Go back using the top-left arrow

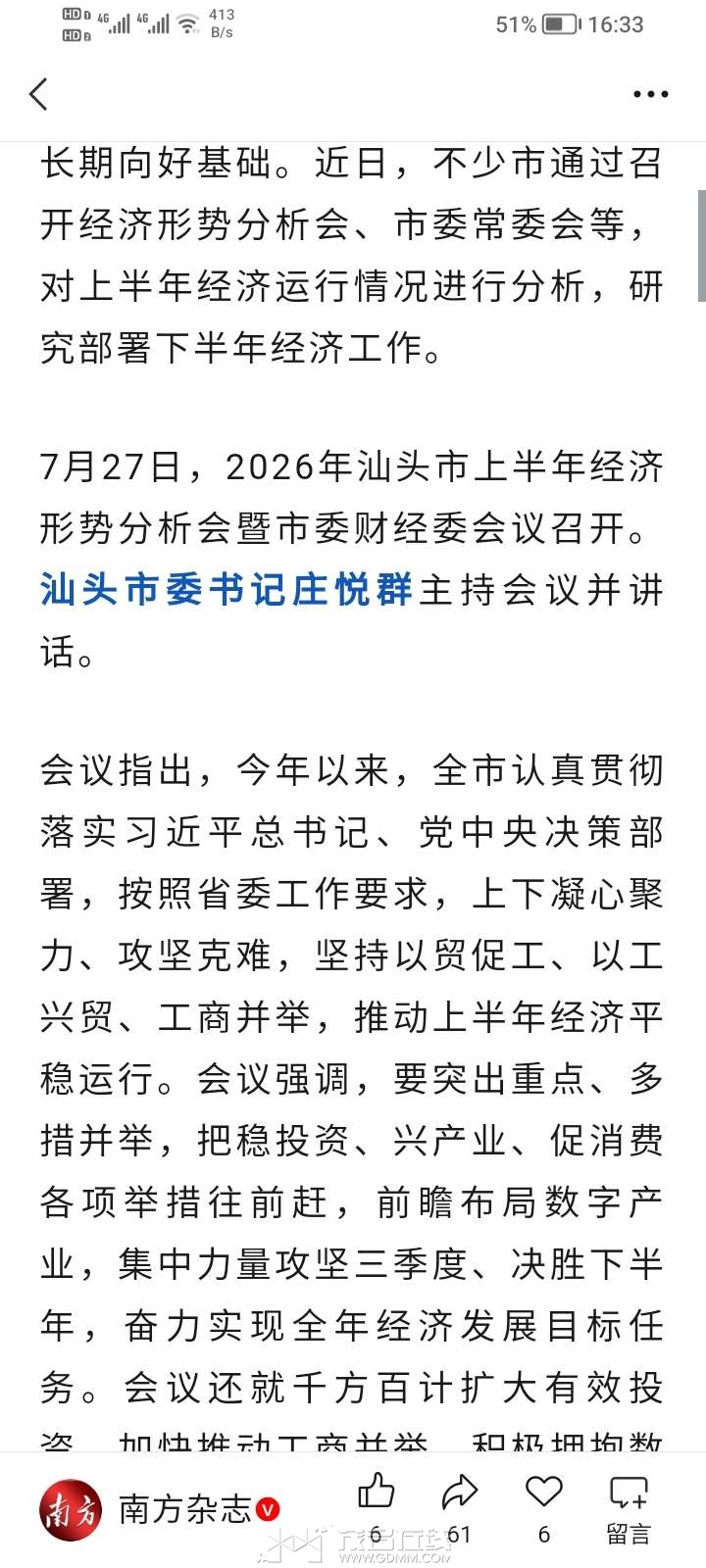click(x=39, y=94)
